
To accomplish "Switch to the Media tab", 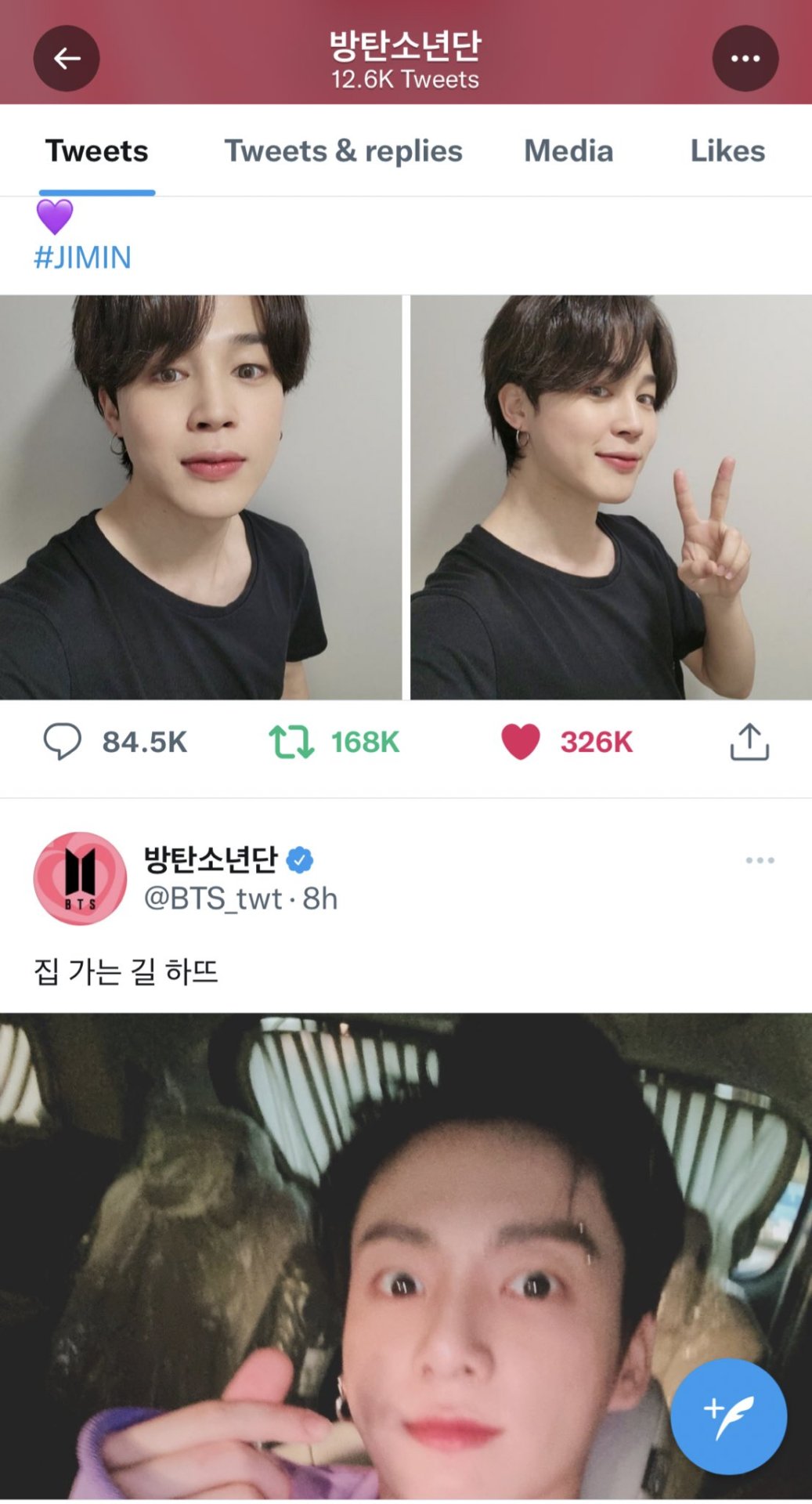I will [x=568, y=151].
